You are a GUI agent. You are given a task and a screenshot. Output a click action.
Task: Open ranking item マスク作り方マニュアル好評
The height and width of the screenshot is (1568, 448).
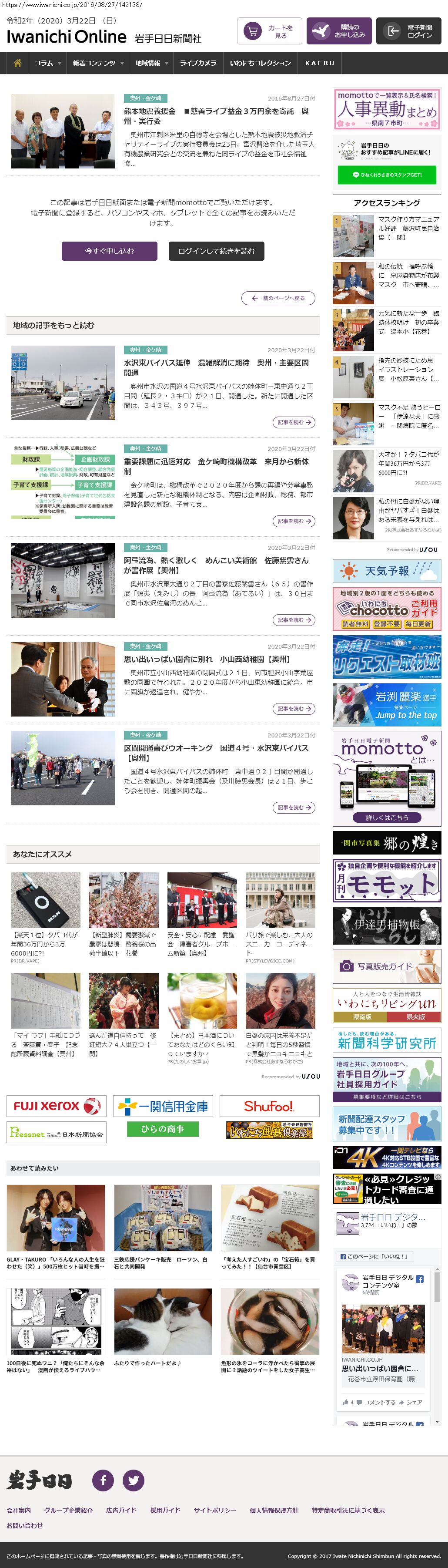coord(408,228)
